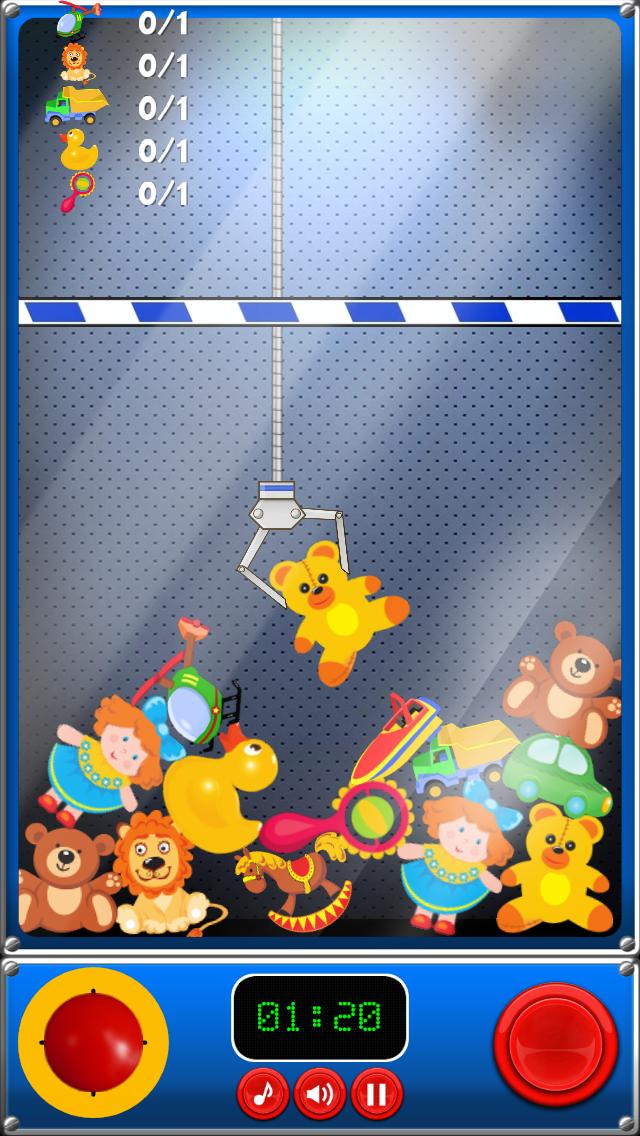Mute the sound effects
Viewport: 640px width, 1136px height.
pos(320,1093)
